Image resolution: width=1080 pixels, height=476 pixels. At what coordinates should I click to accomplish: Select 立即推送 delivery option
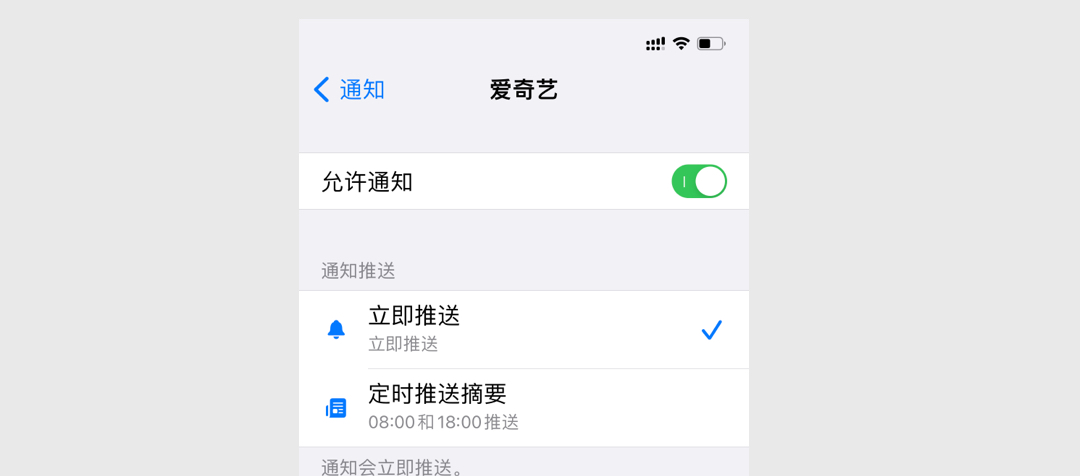[x=523, y=329]
